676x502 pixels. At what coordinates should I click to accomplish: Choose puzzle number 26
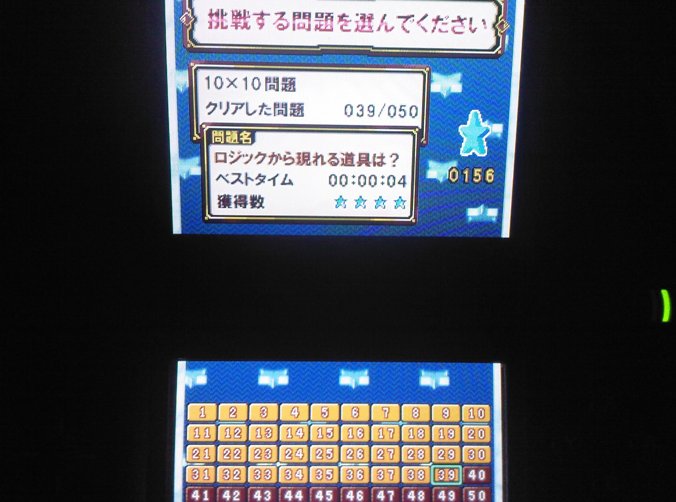pyautogui.click(x=355, y=454)
